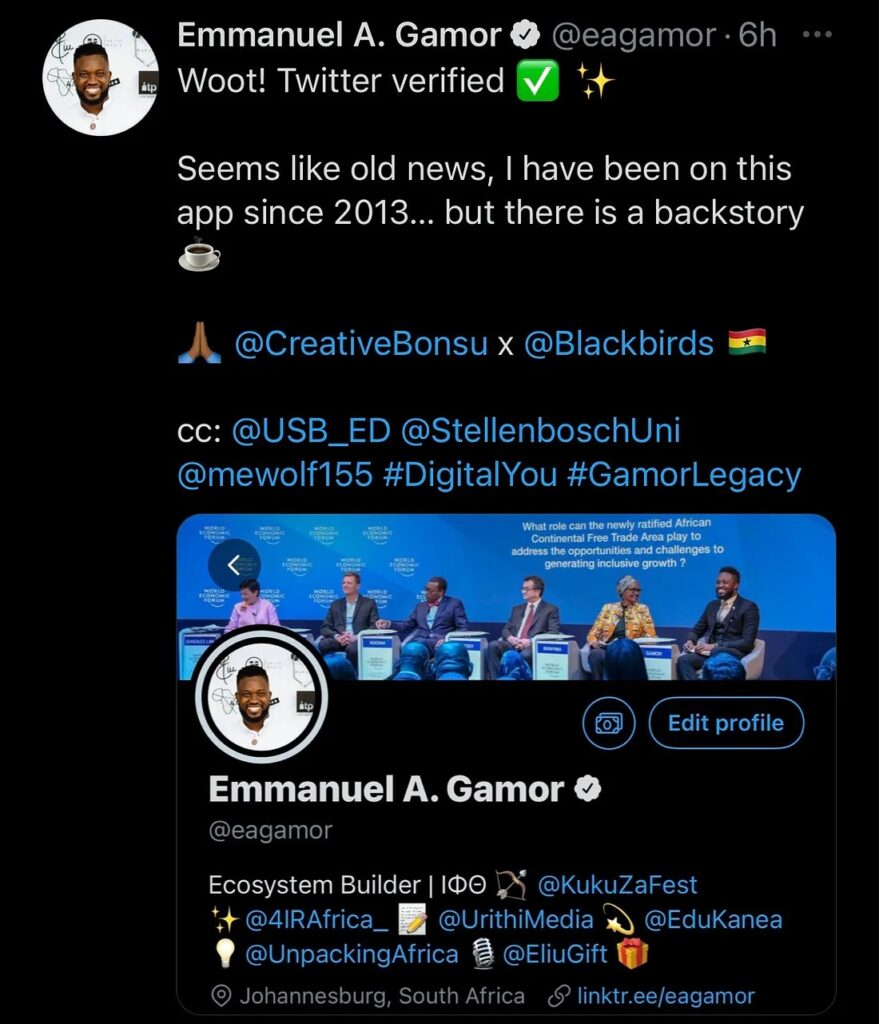879x1024 pixels.
Task: Open the tweet's overflow menu
Action: click(x=817, y=34)
